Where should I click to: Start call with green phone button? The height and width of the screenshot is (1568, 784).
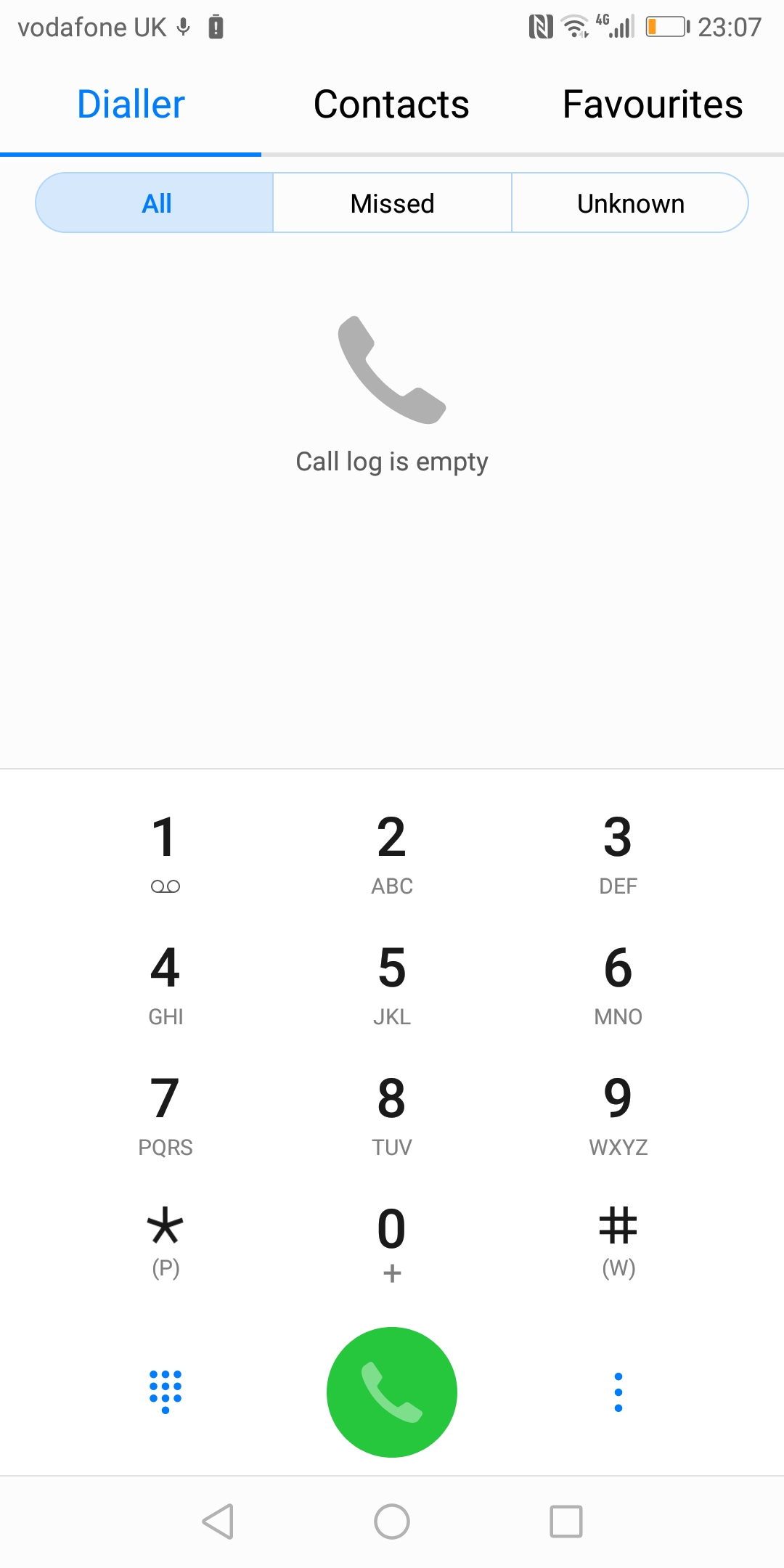[392, 1392]
